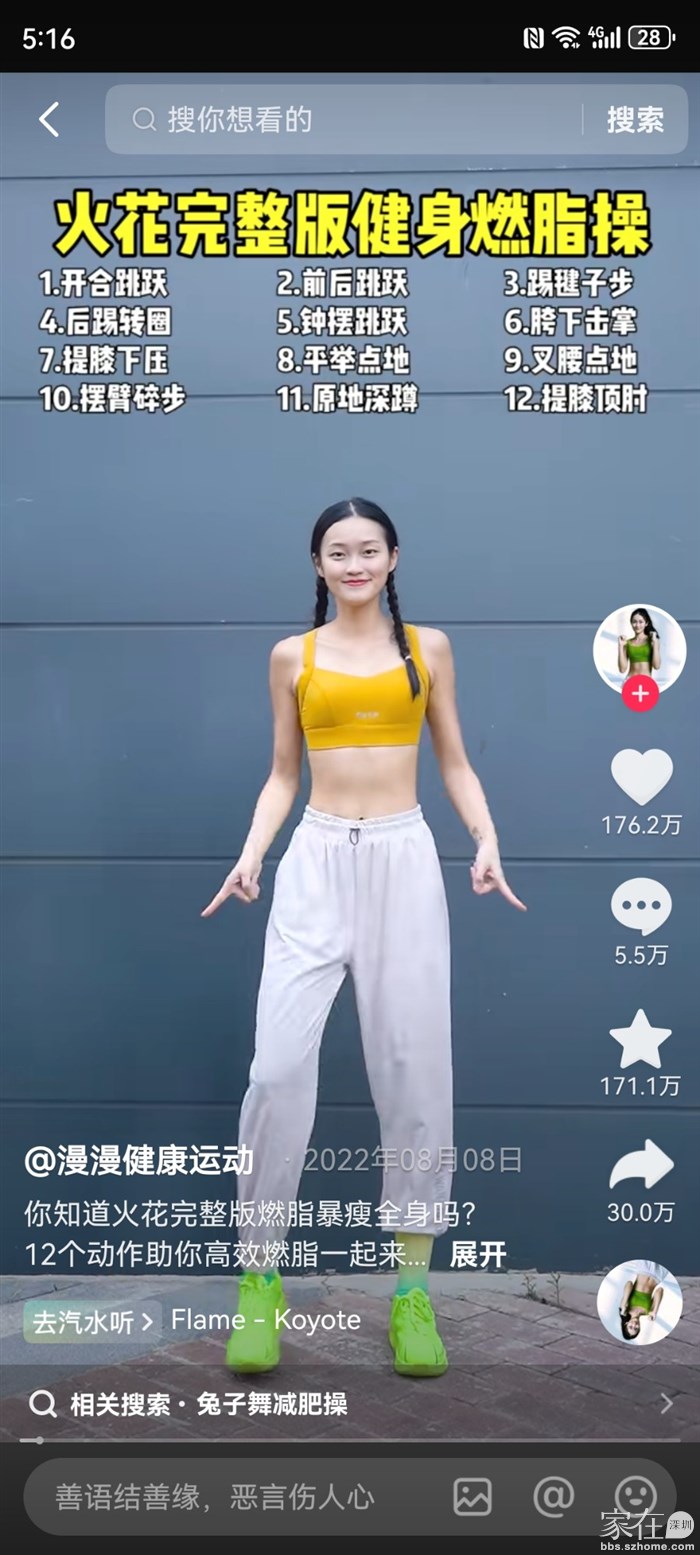Screen dimensions: 700x1555
Task: Open the rotating music disc
Action: [x=640, y=1301]
